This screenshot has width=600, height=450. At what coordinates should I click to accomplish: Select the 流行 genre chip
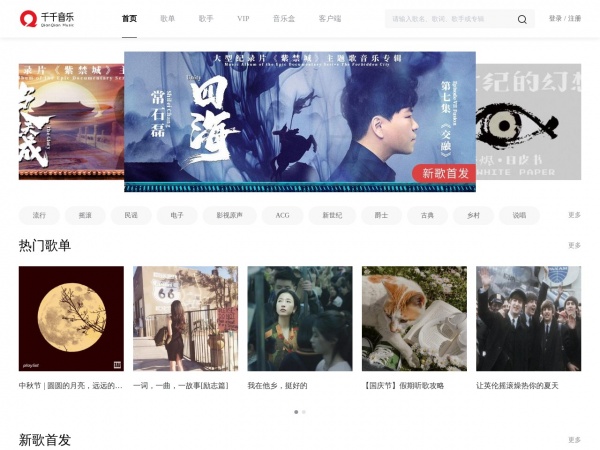39,215
